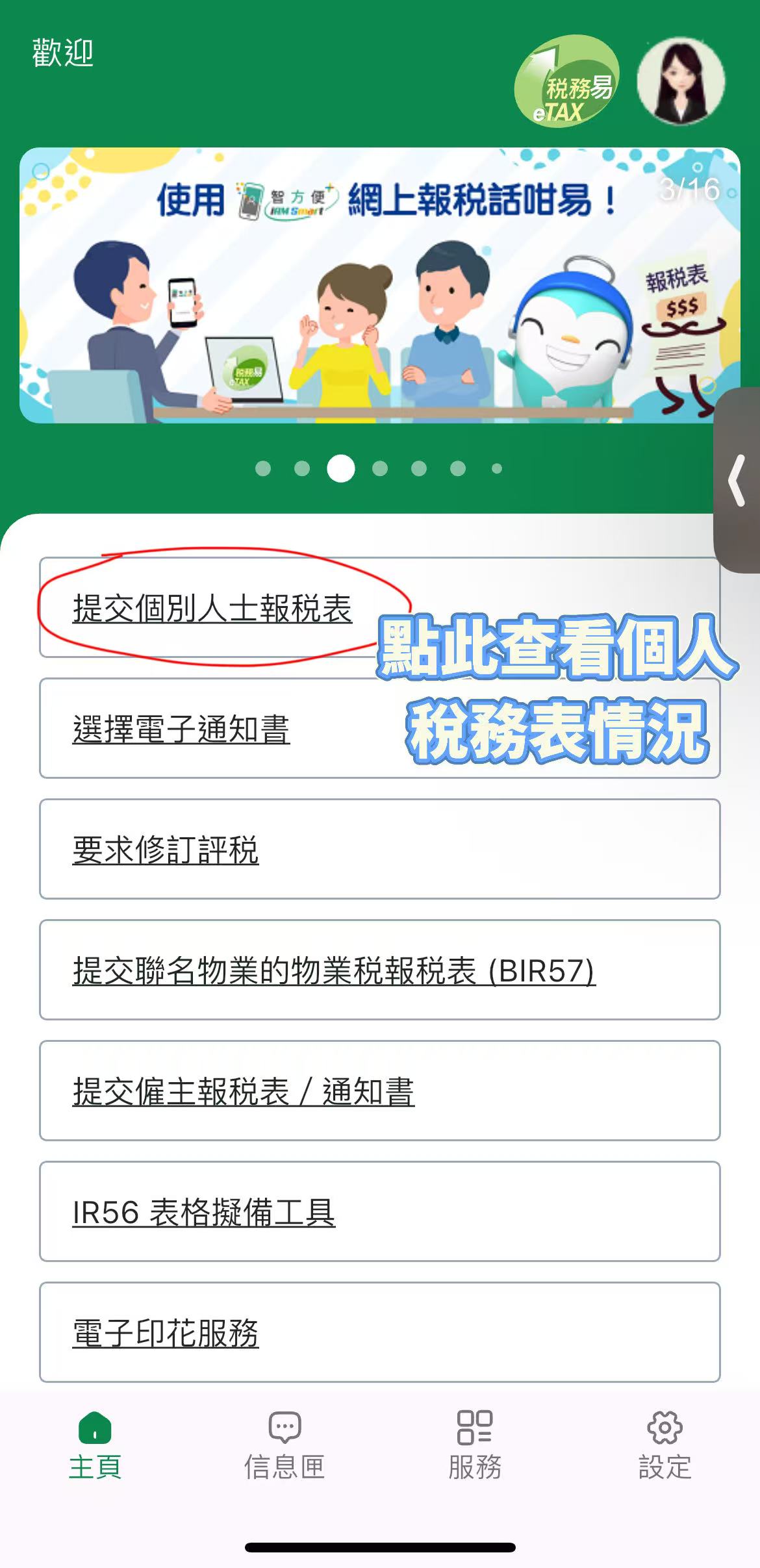
Task: Open 提交聯名物業的物業稅報稅表 (BIR57)
Action: [x=334, y=970]
